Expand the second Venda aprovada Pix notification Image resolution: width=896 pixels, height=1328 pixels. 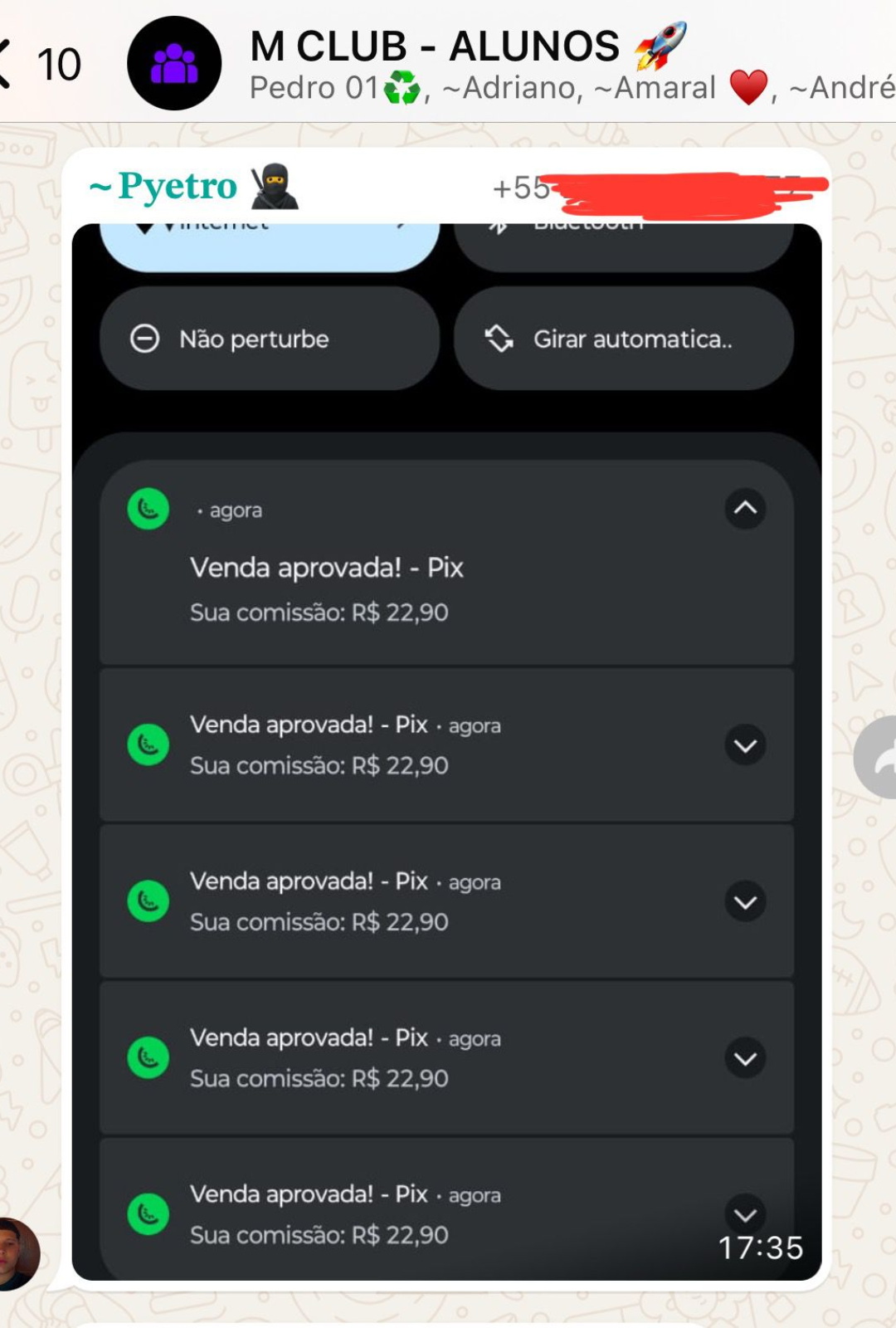[x=744, y=744]
